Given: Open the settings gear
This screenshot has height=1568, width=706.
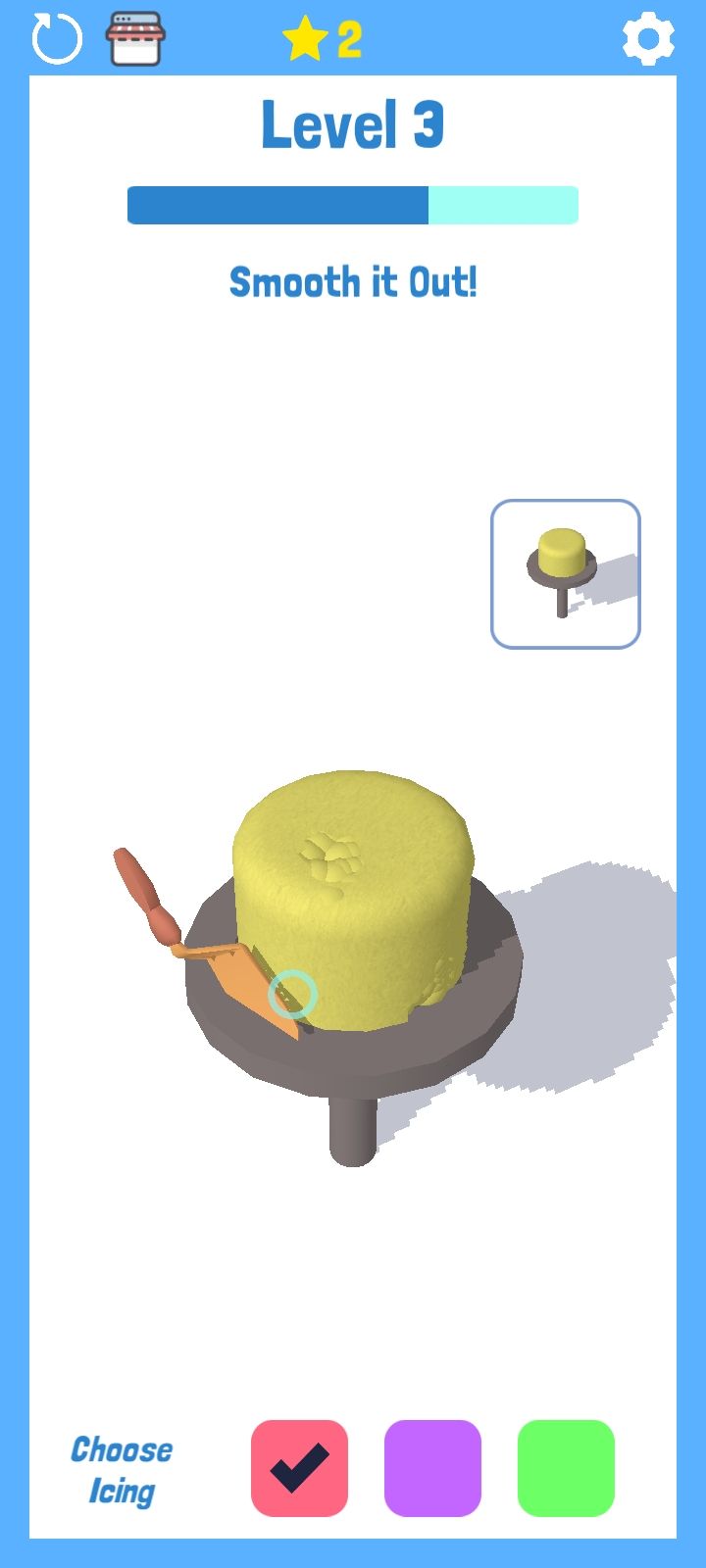Looking at the screenshot, I should click(648, 39).
